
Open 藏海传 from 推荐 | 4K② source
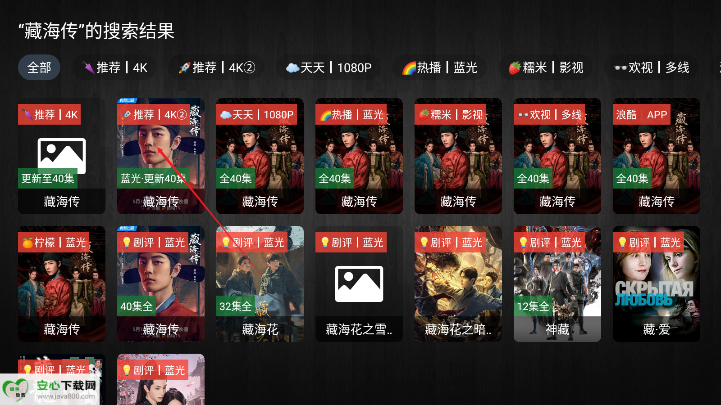(160, 155)
